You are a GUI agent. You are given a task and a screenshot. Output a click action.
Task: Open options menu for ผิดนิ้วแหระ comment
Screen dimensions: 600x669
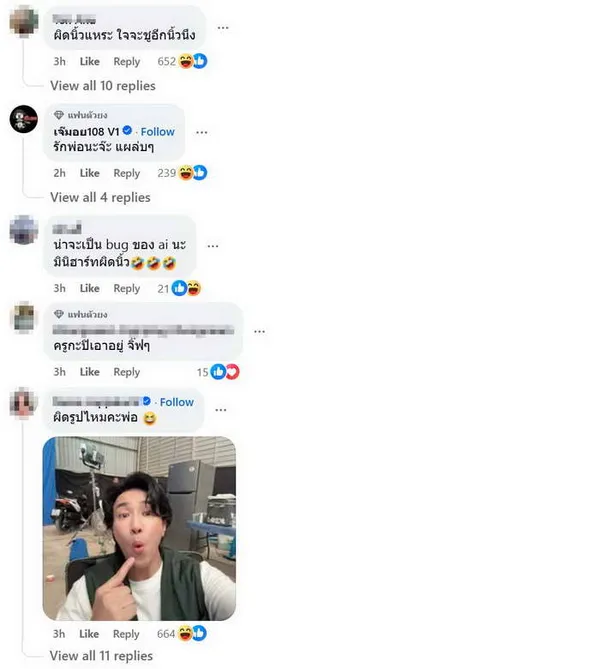pyautogui.click(x=222, y=28)
